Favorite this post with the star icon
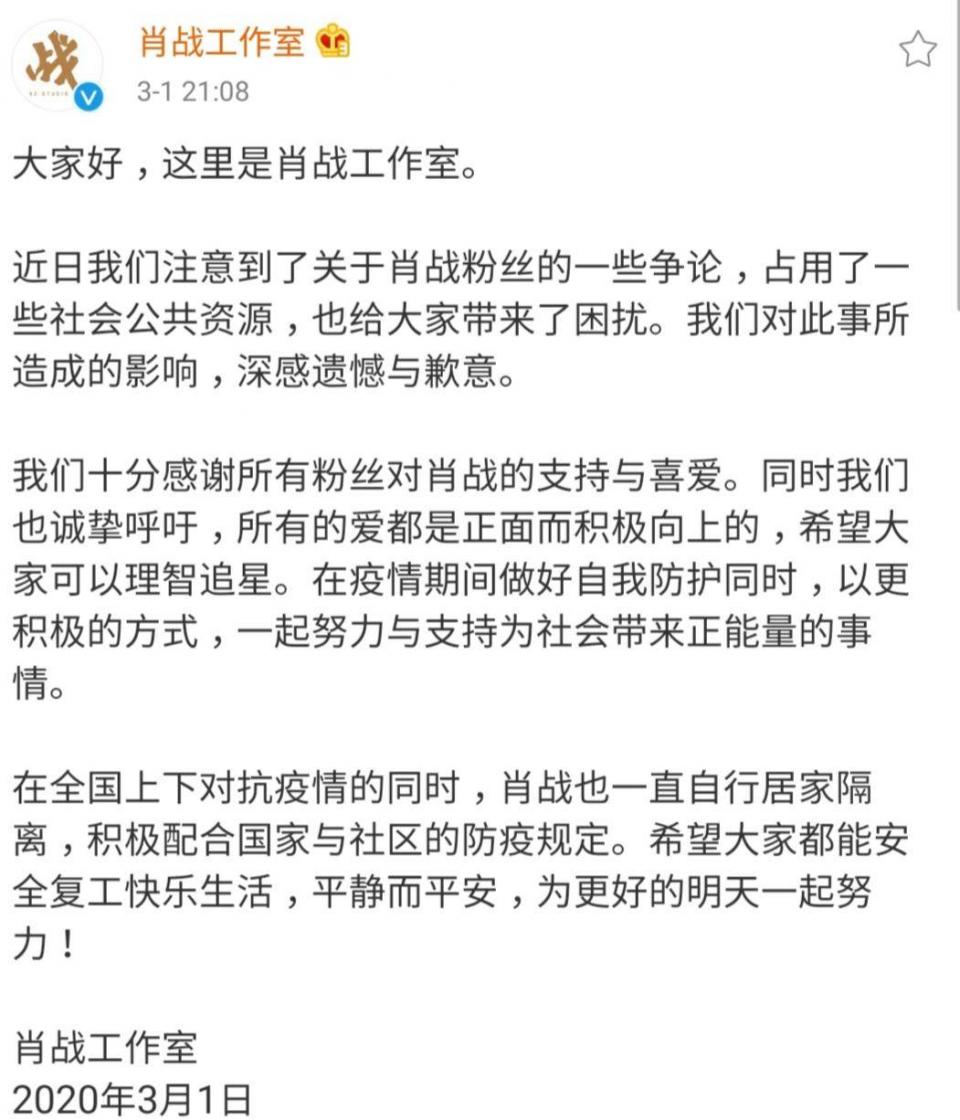Screen dimensions: 960x1120 (x=917, y=50)
